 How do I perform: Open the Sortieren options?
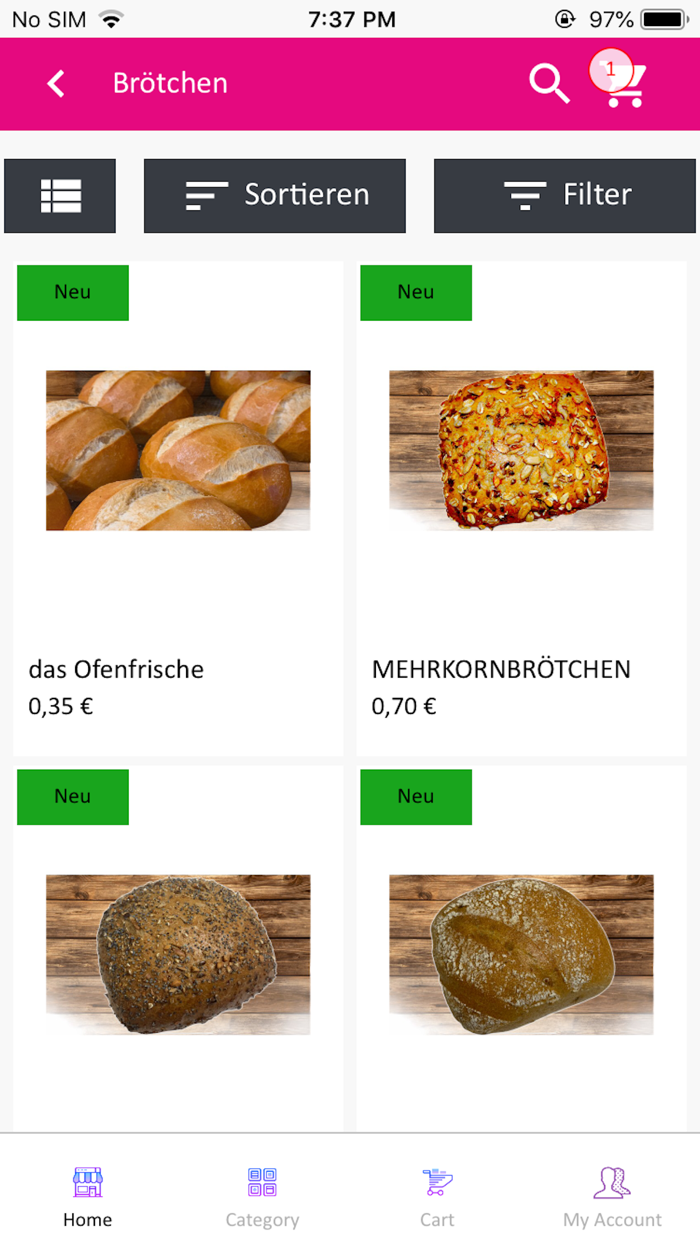coord(275,196)
